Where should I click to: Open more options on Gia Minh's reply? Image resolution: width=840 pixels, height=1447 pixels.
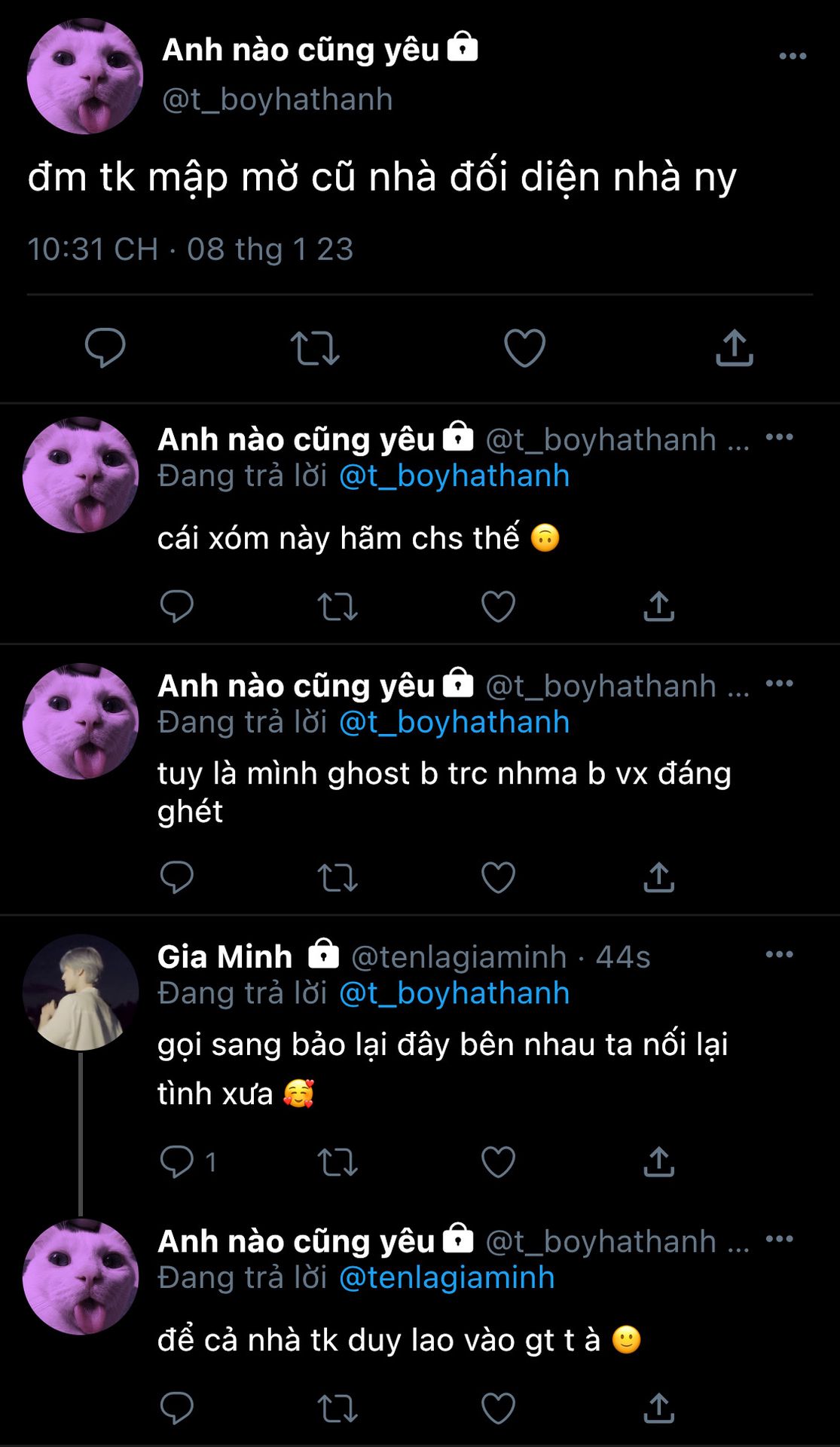779,954
